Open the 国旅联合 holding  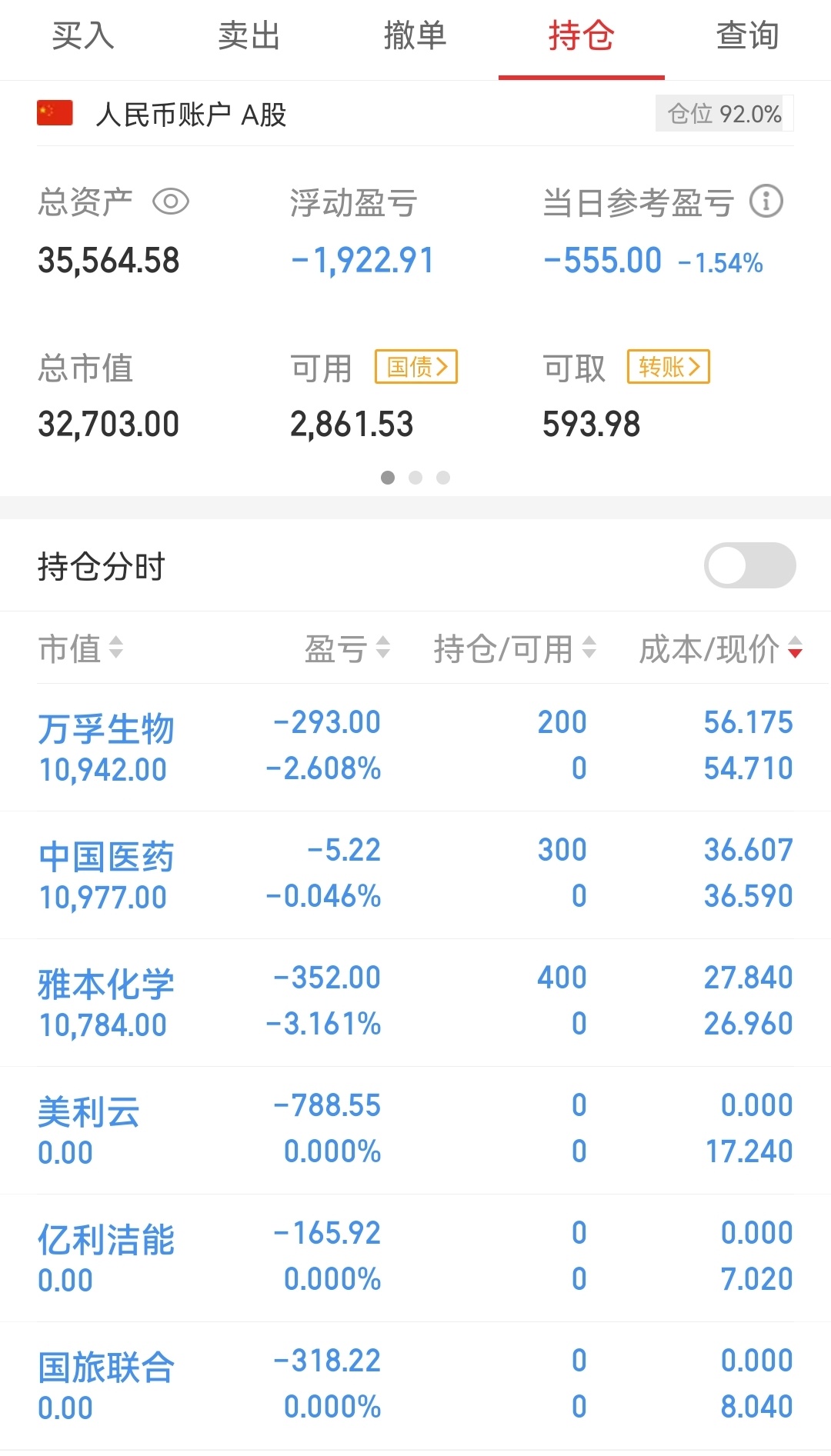(415, 1385)
